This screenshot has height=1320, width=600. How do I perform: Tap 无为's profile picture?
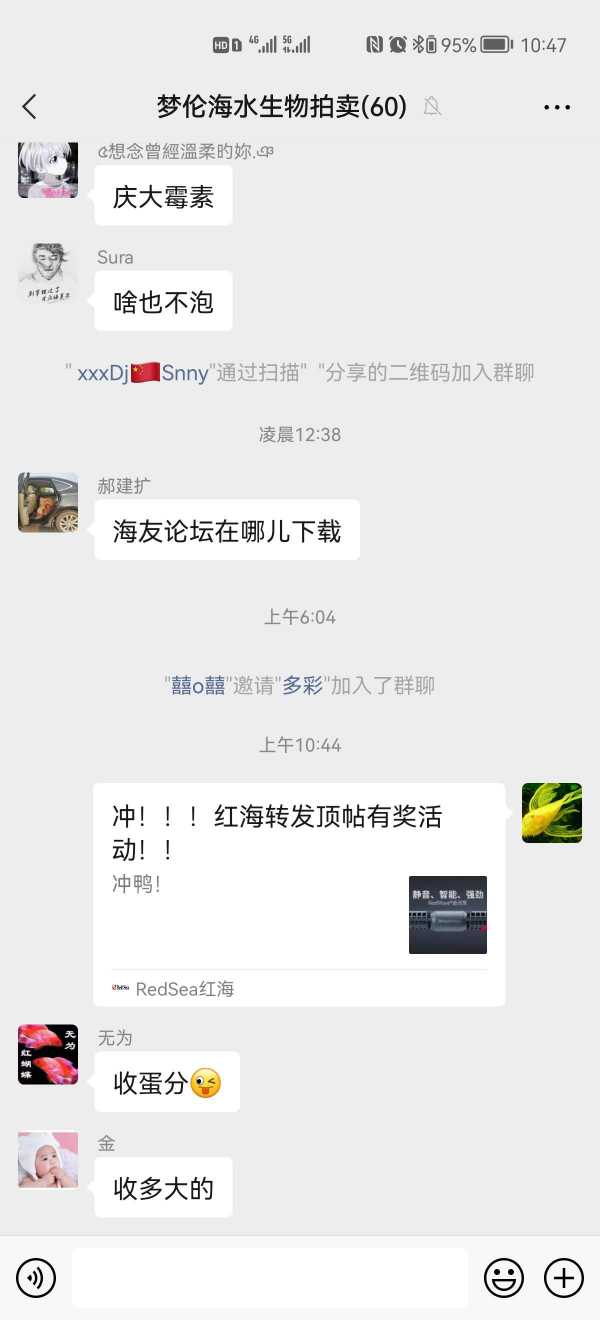click(48, 1054)
